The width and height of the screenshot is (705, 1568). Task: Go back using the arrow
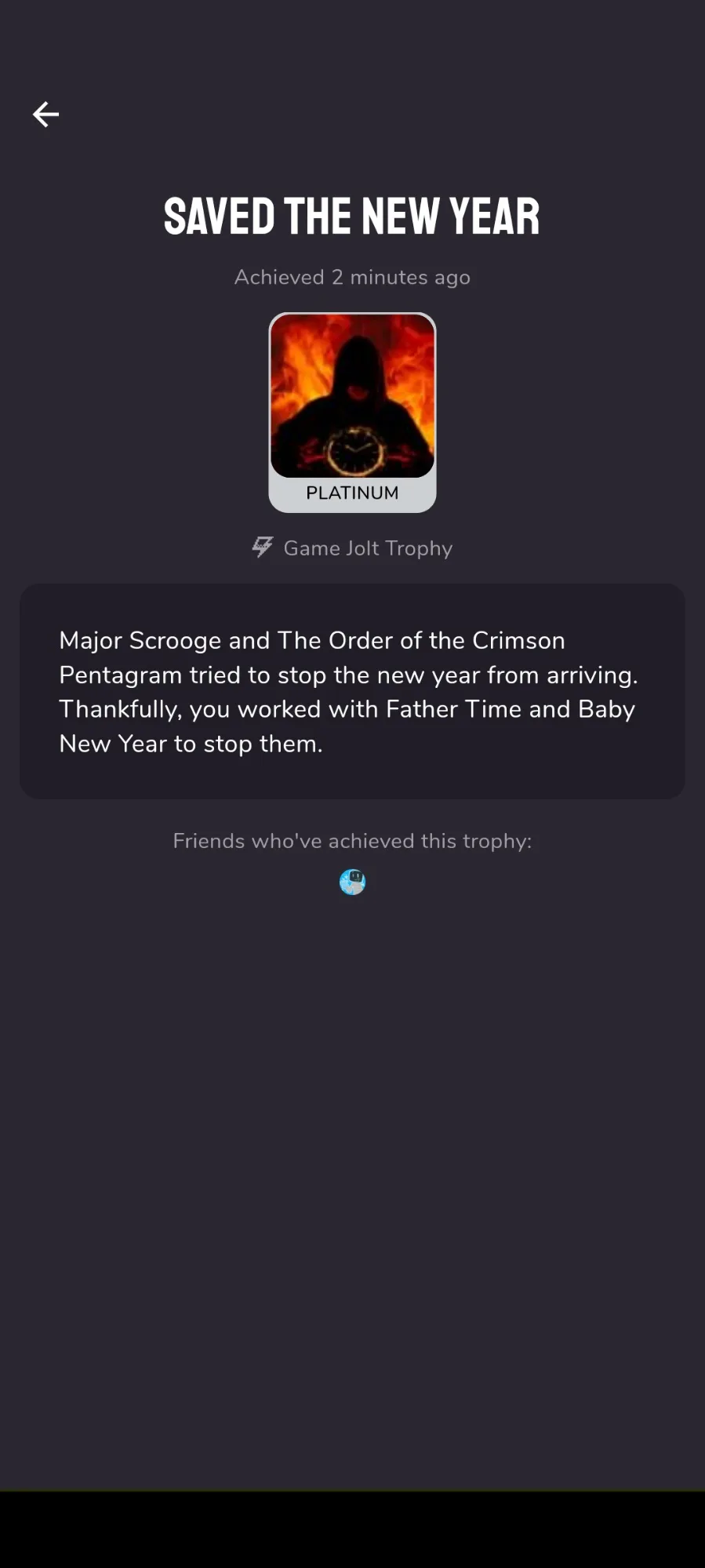coord(45,115)
